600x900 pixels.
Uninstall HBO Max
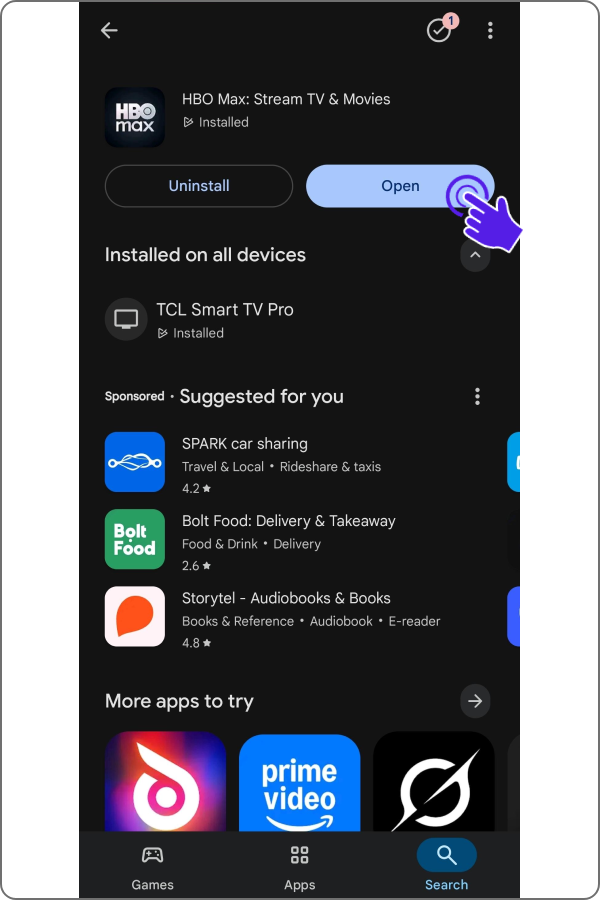(x=199, y=186)
